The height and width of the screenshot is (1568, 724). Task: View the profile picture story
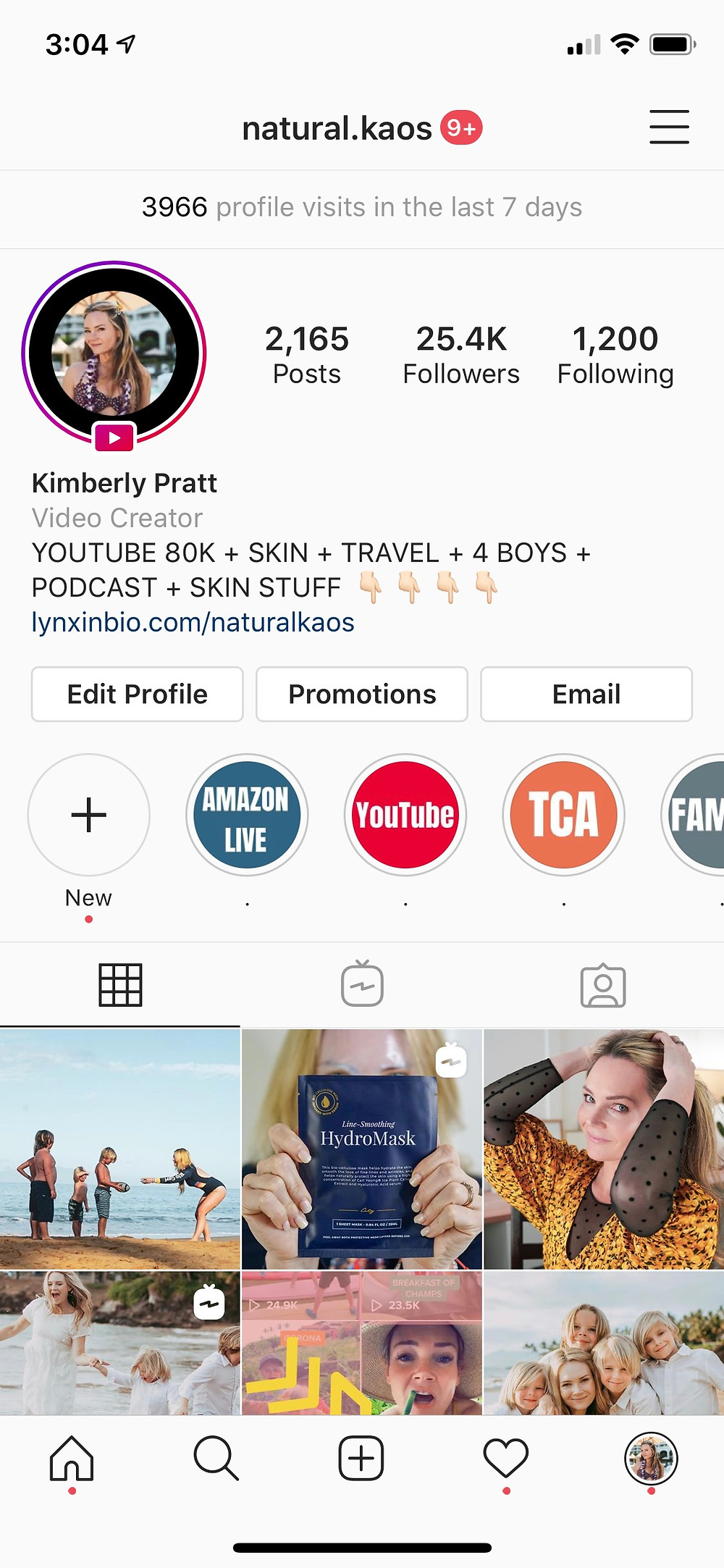(114, 353)
